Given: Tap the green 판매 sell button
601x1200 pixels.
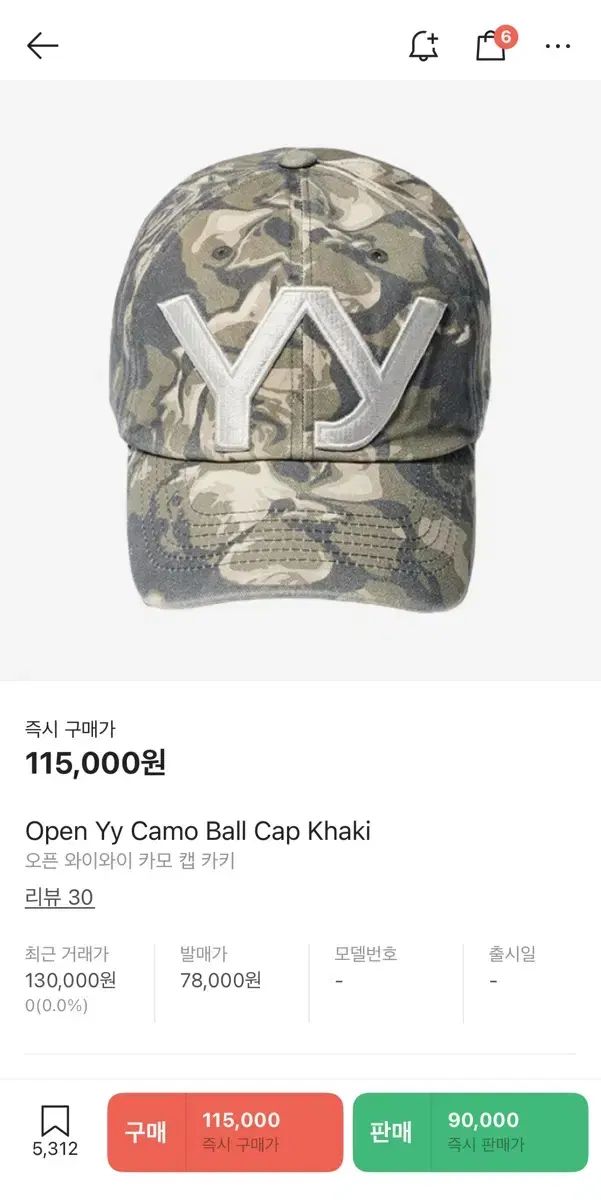Looking at the screenshot, I should (x=470, y=1132).
